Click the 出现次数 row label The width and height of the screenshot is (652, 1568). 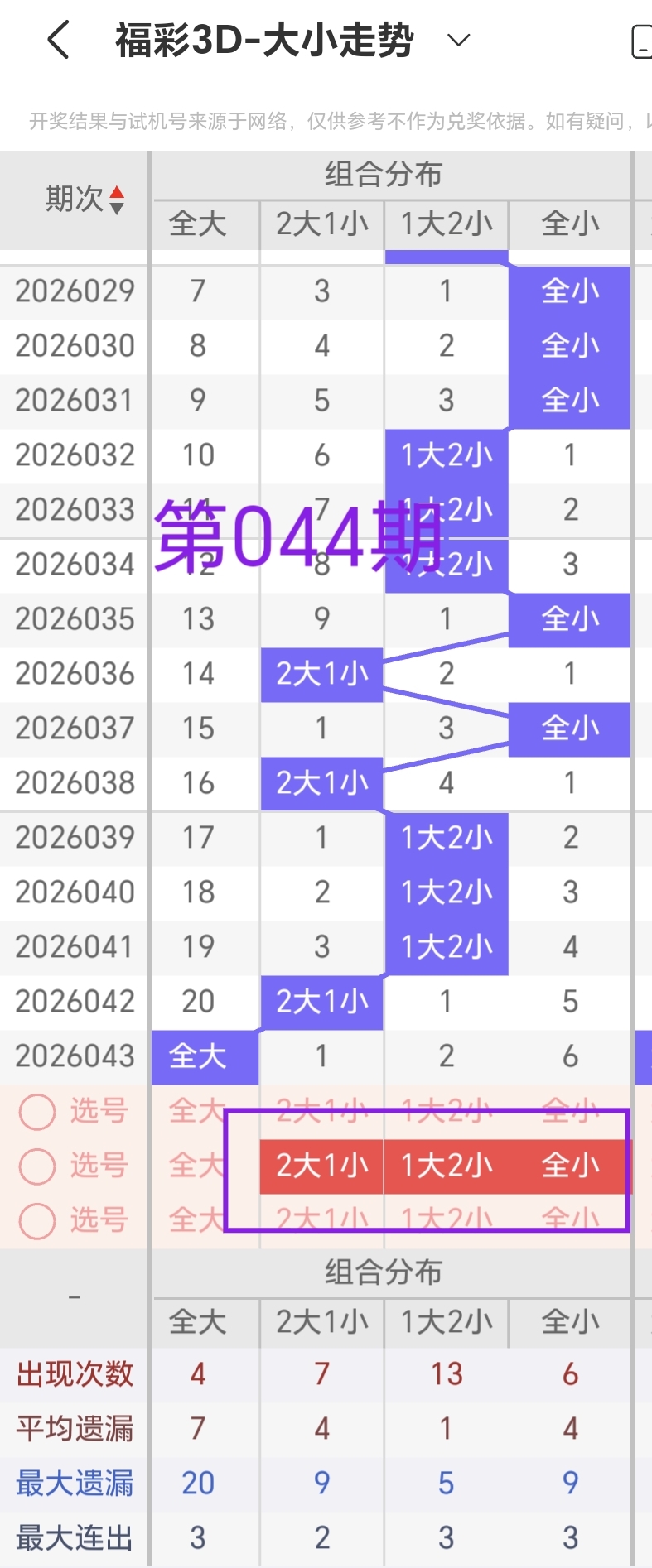74,1373
